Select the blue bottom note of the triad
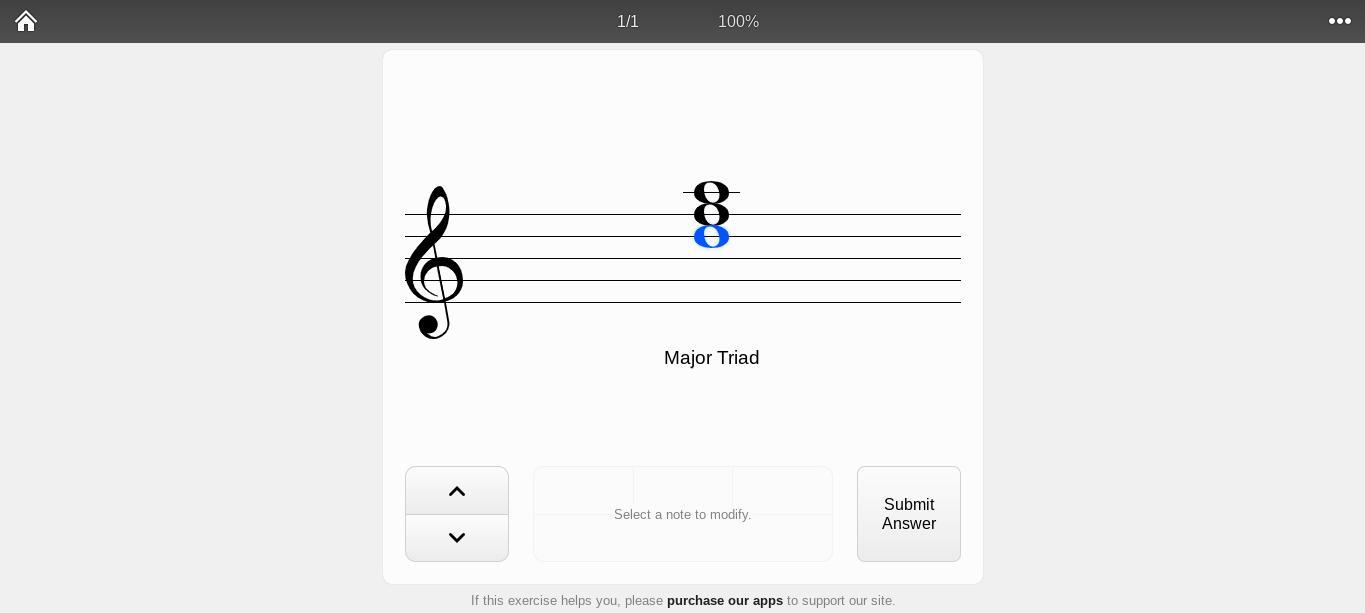This screenshot has height=613, width=1365. tap(711, 237)
